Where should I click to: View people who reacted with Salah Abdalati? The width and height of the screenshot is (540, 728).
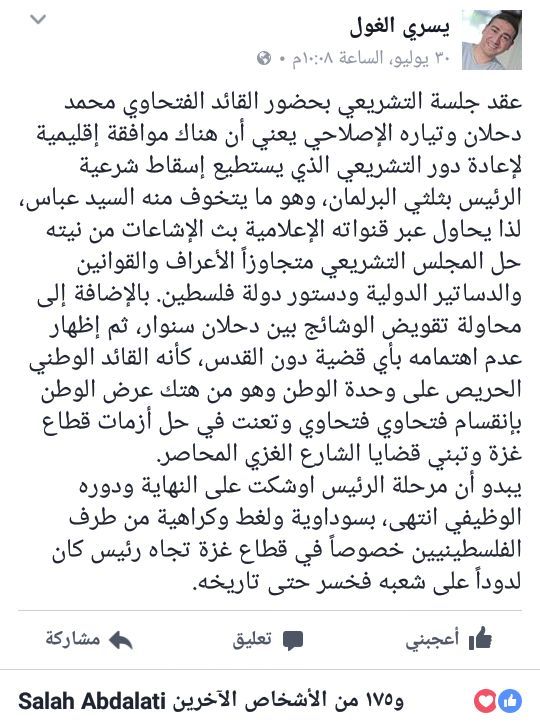point(210,701)
